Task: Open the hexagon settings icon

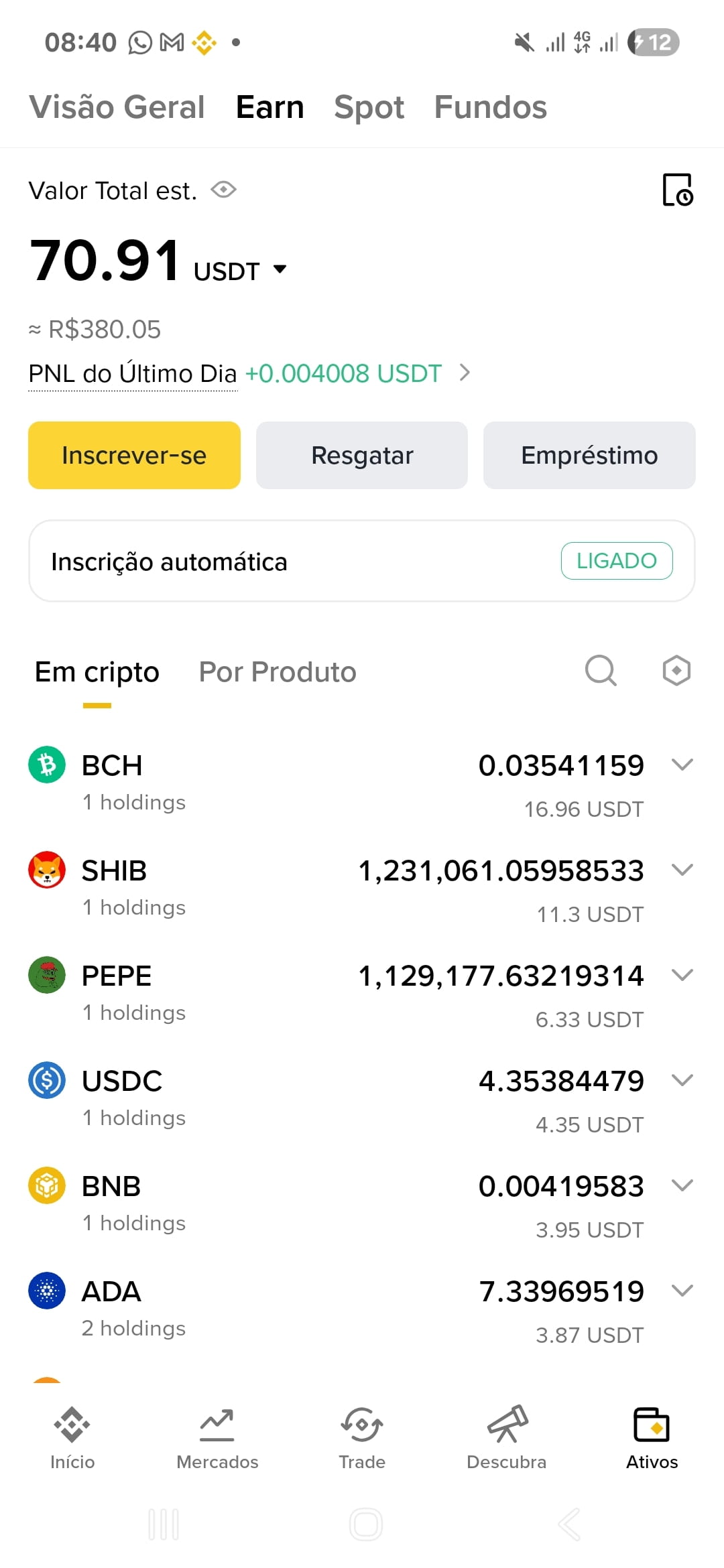Action: tap(676, 671)
